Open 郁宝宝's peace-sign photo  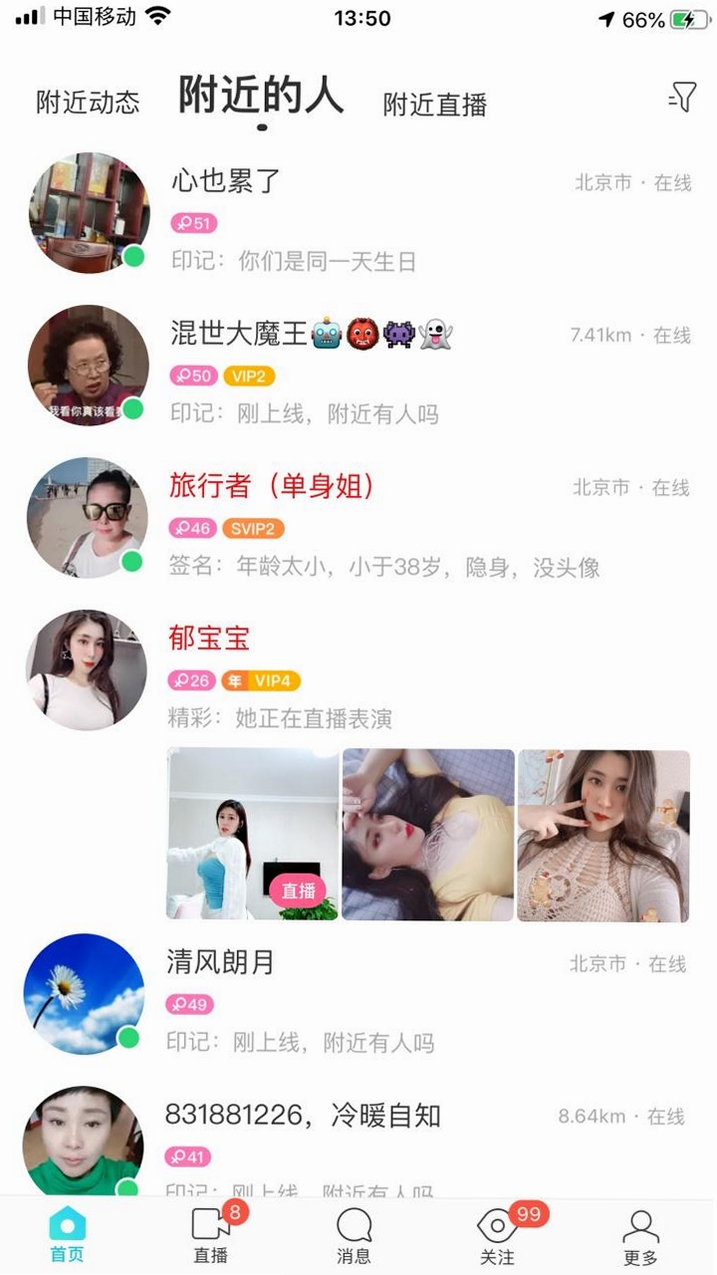[x=604, y=834]
